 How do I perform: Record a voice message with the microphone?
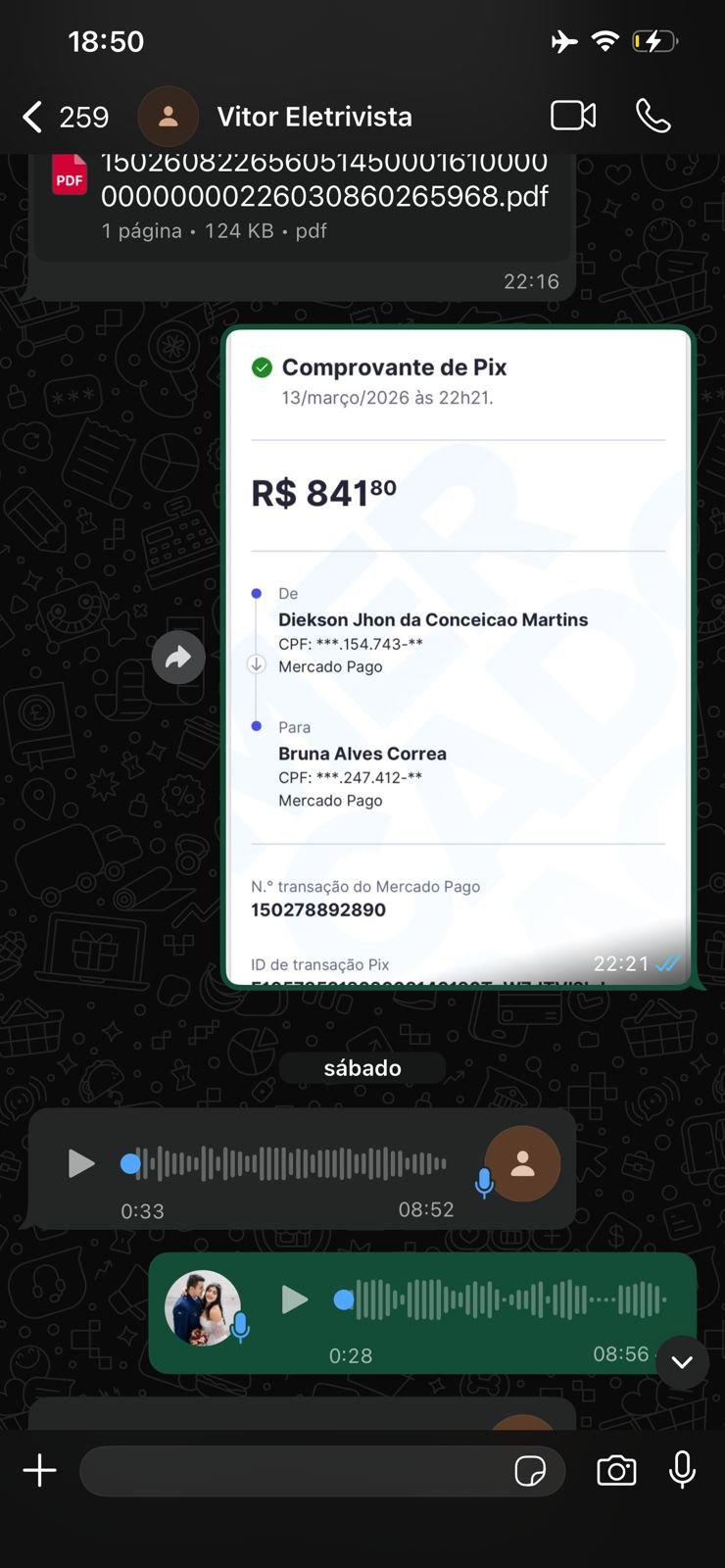[x=682, y=1470]
